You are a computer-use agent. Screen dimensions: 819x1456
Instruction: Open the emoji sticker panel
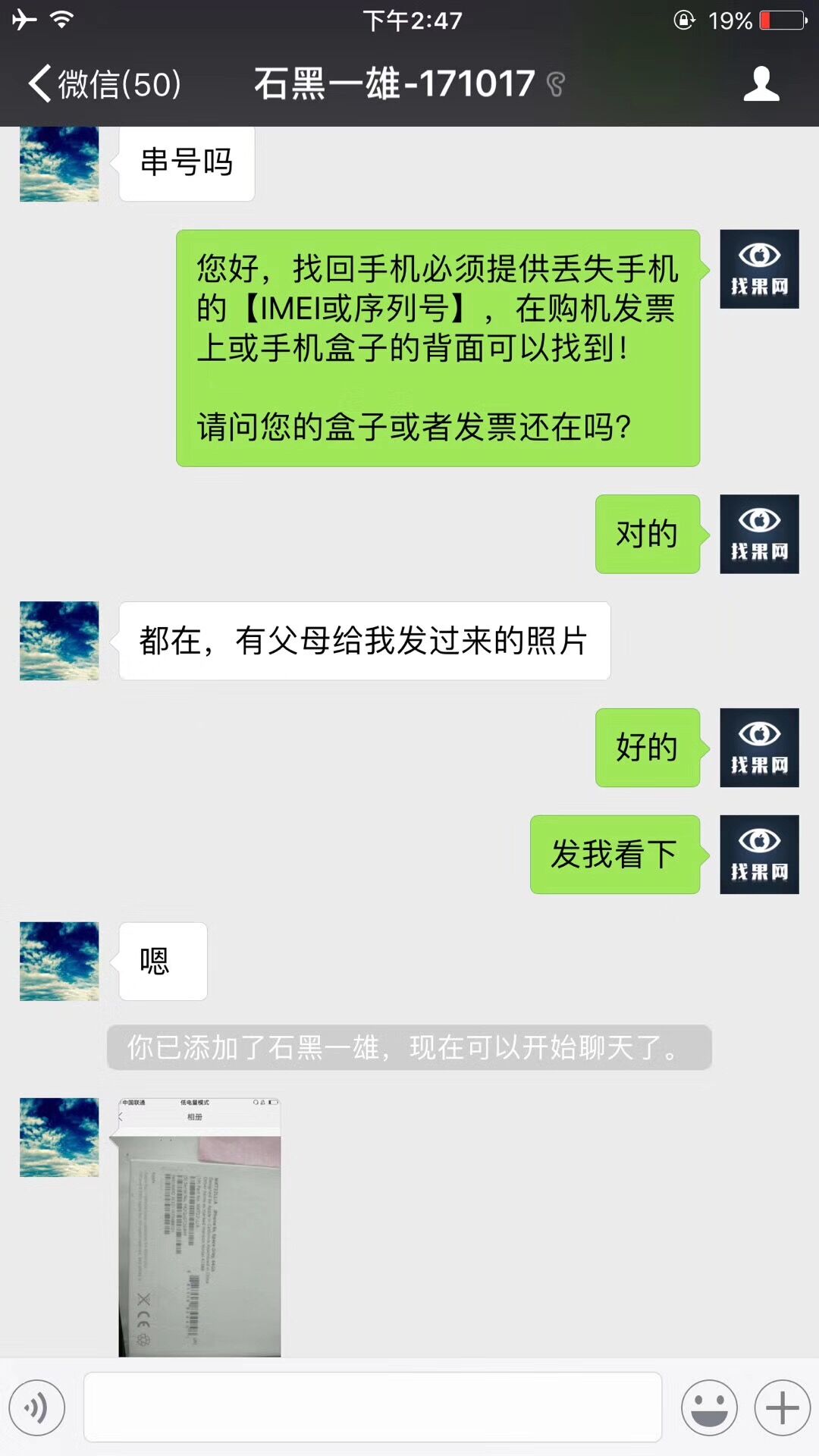pos(709,1407)
